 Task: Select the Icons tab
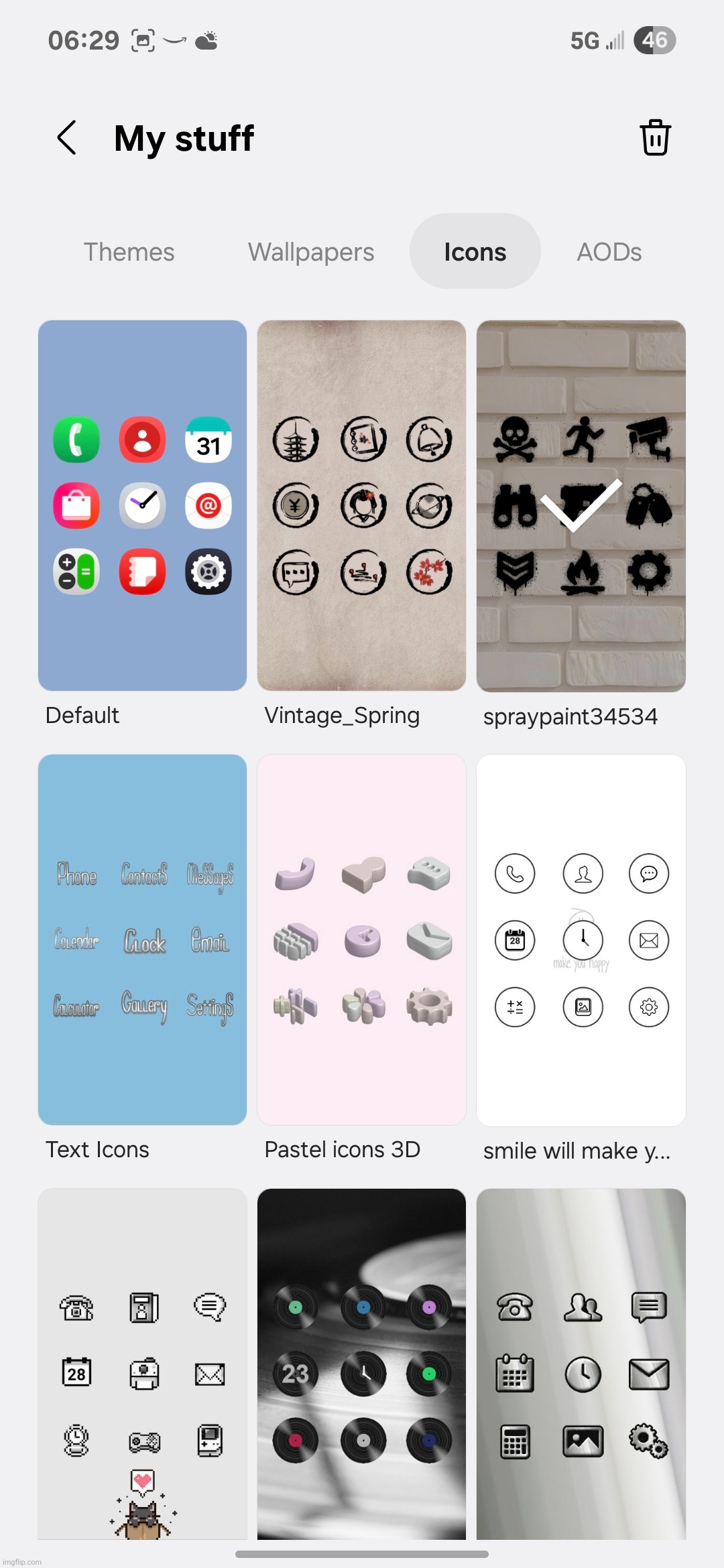pos(475,252)
